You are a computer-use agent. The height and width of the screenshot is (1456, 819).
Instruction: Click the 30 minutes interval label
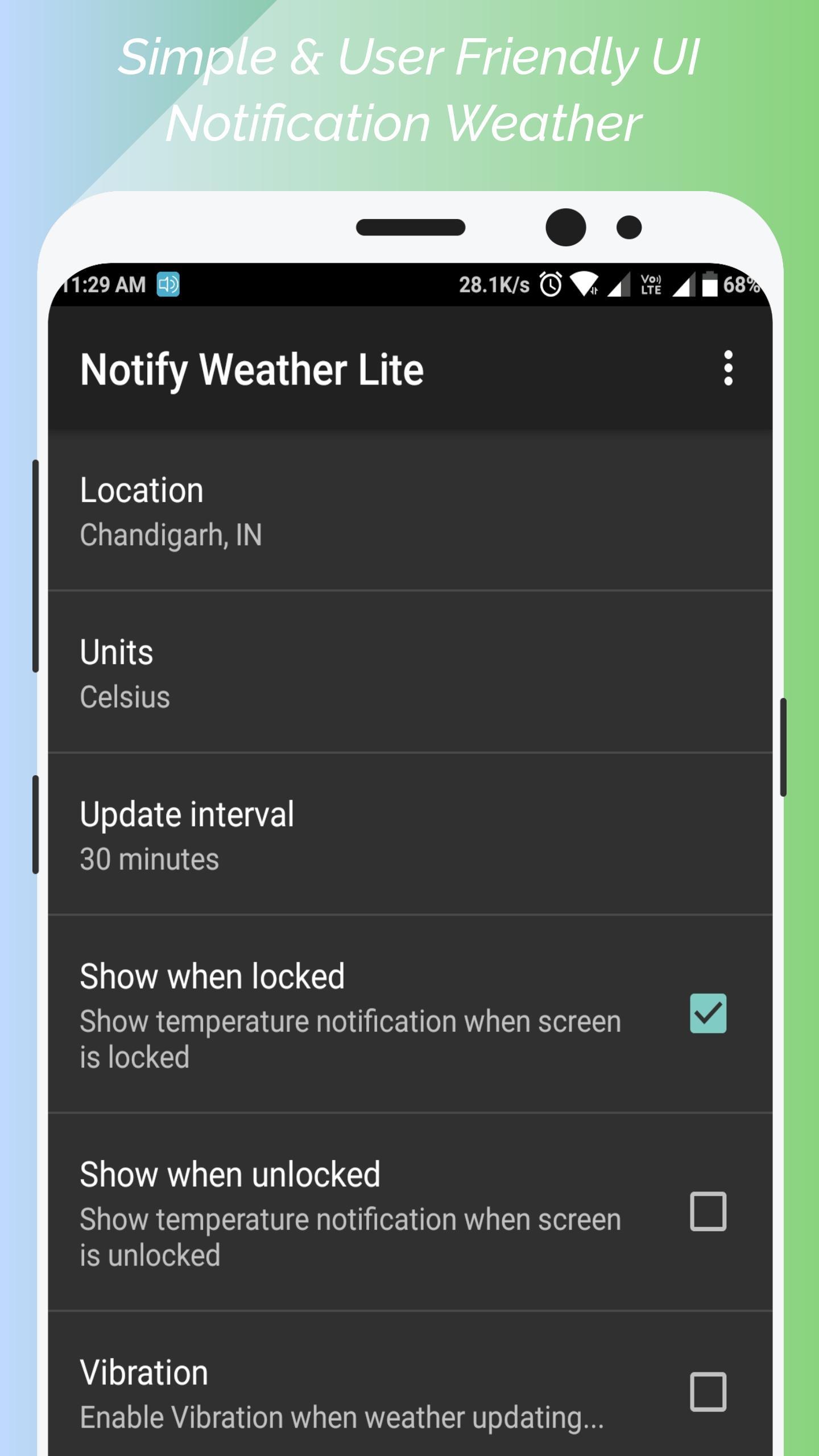coord(149,859)
